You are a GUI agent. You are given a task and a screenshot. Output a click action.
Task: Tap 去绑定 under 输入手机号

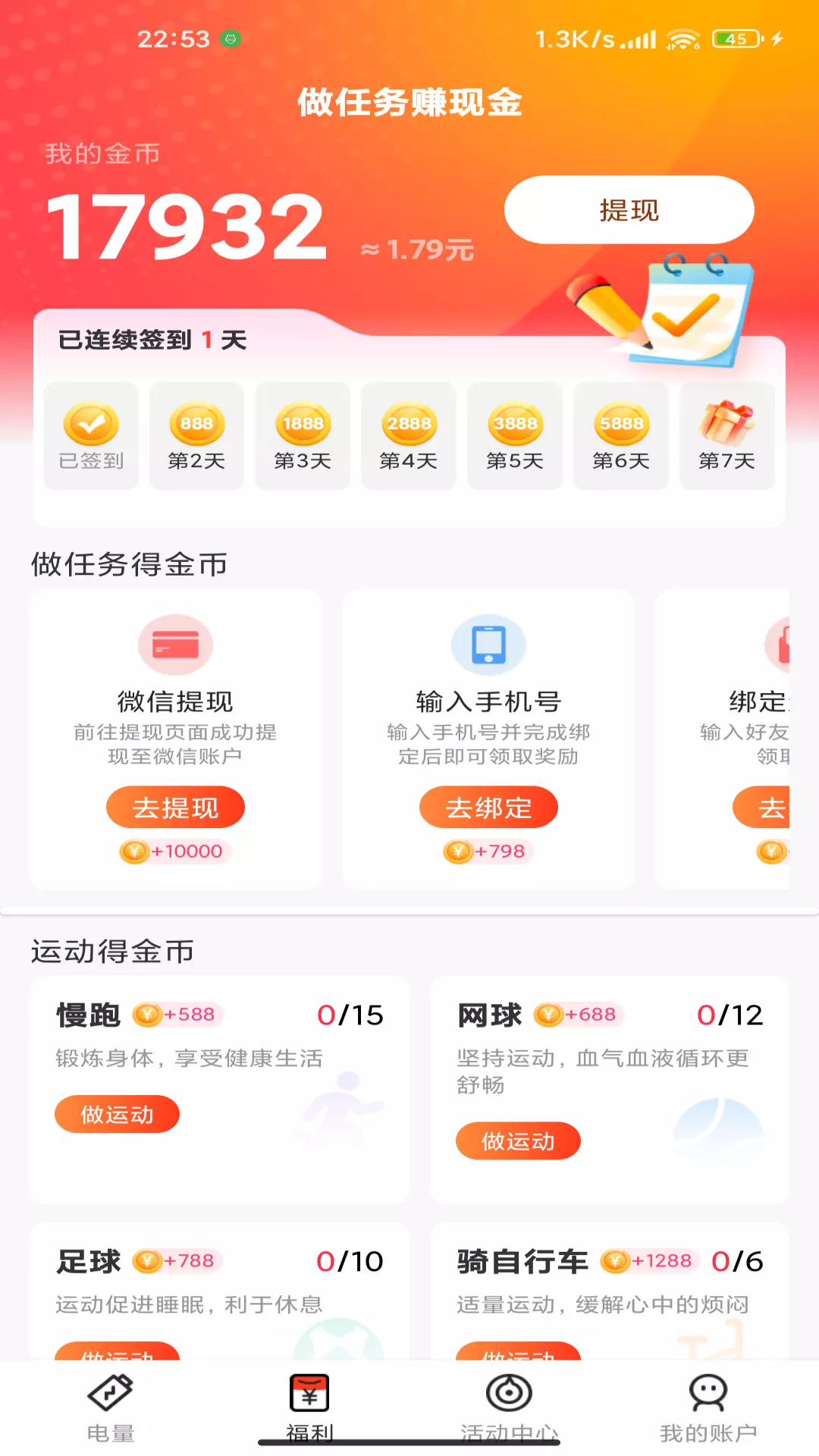488,808
